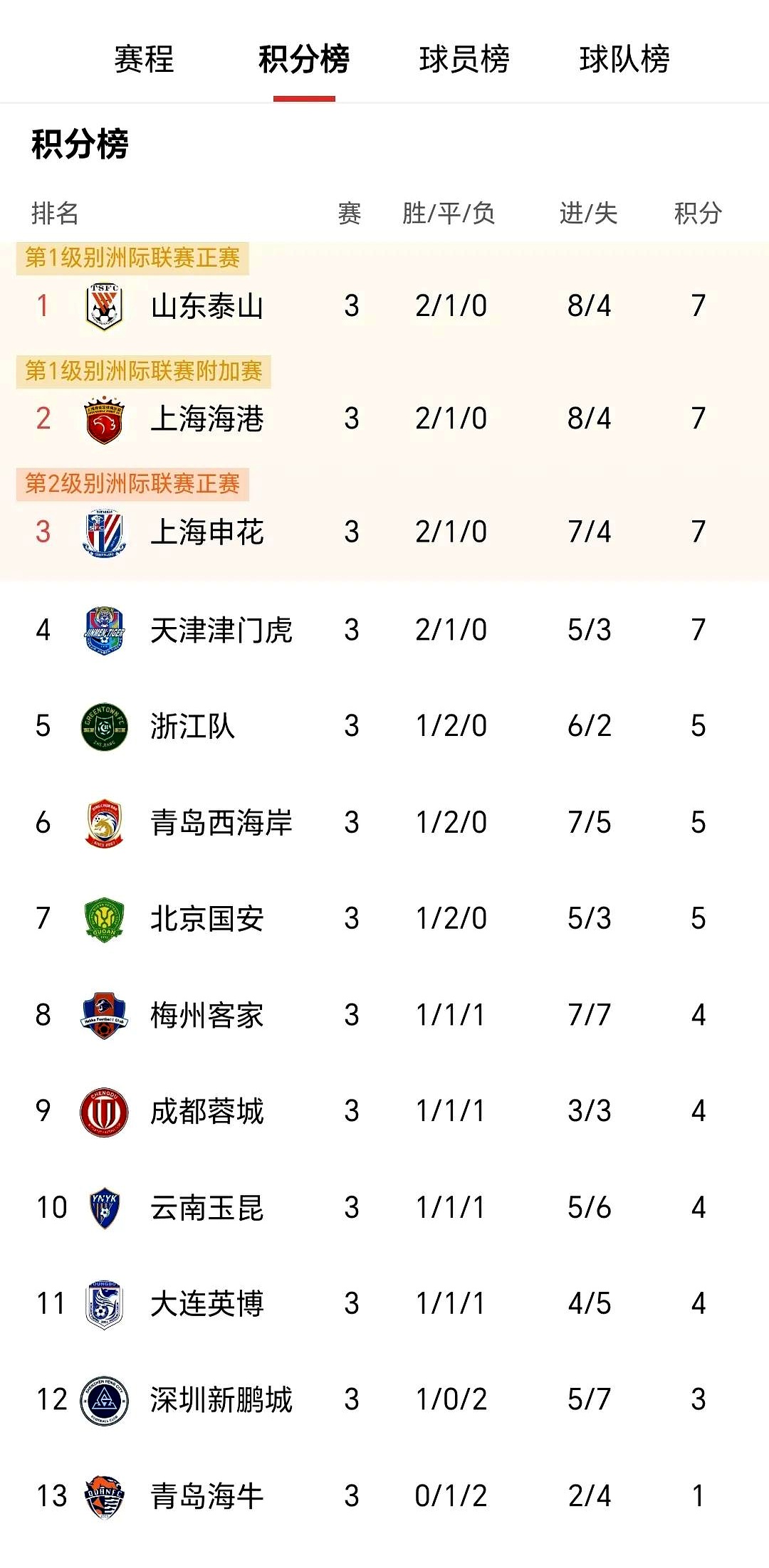769x1568 pixels.
Task: Tap the 成都蓉城 team row
Action: 207,1111
